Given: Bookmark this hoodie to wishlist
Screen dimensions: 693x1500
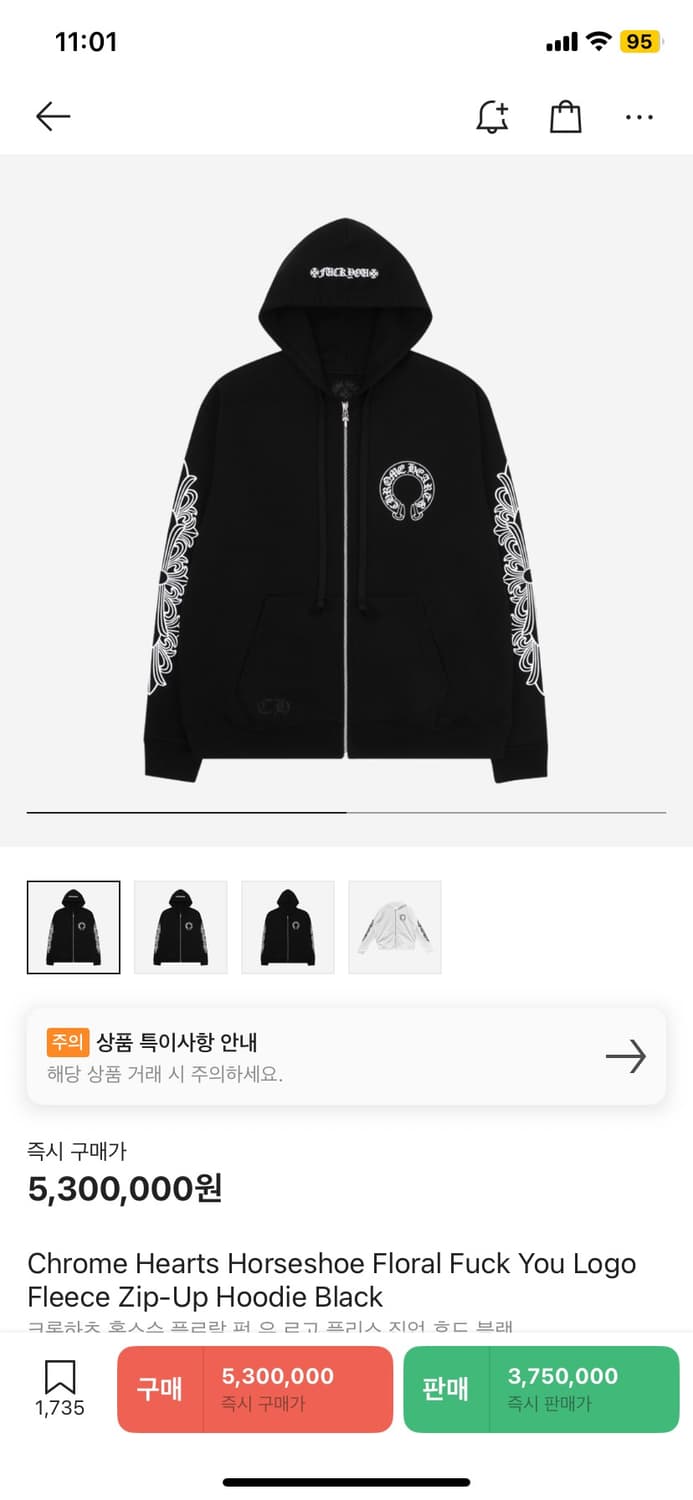Looking at the screenshot, I should 60,1388.
